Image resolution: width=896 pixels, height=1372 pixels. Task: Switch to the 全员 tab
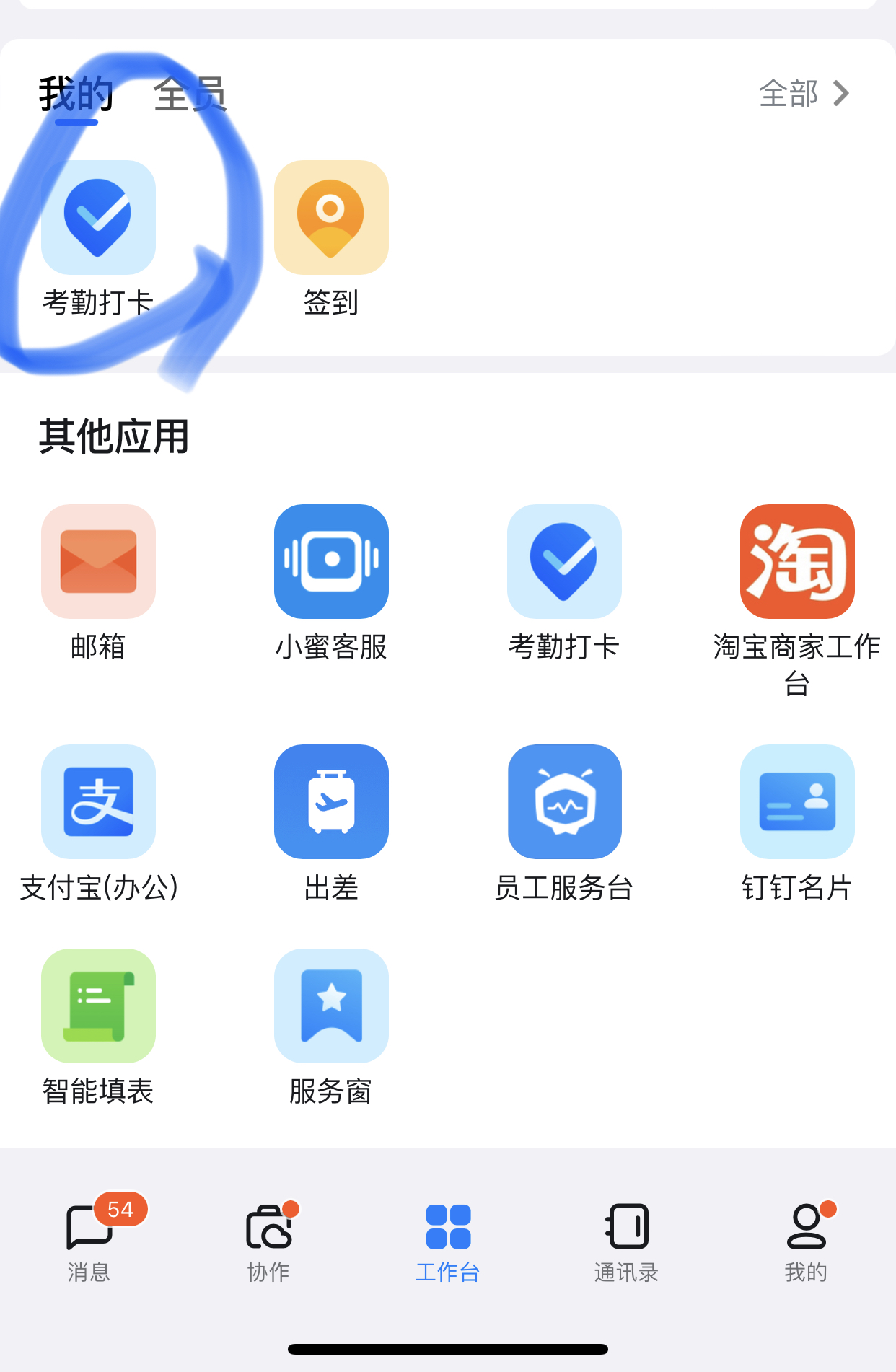tap(190, 94)
